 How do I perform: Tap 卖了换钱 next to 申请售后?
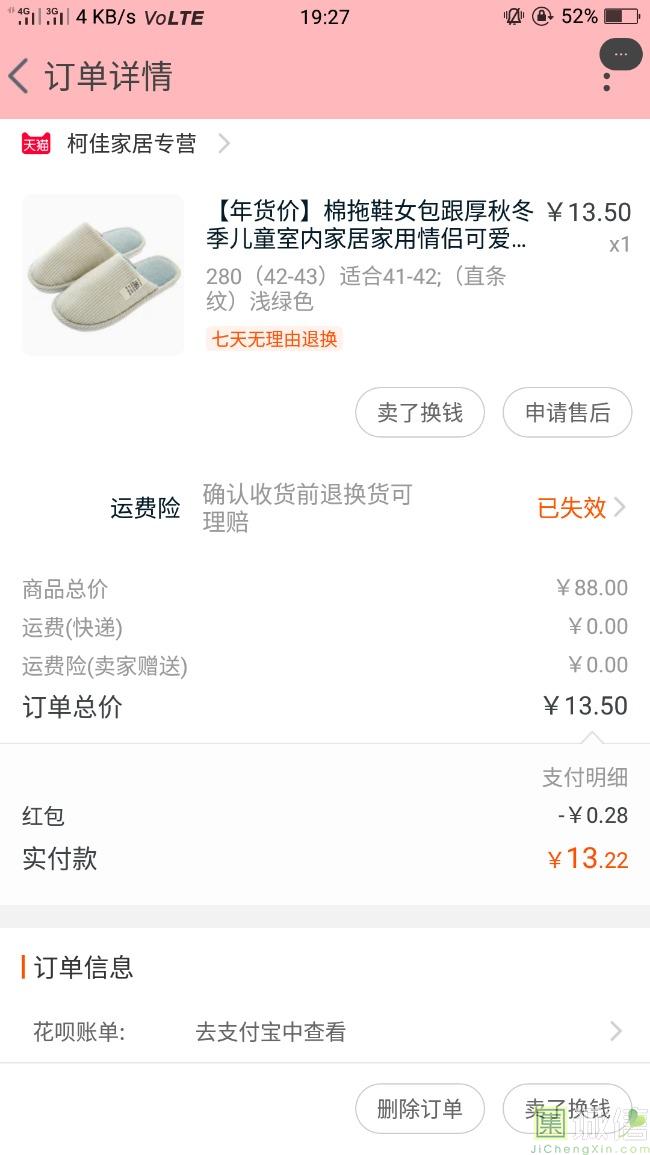coord(420,412)
